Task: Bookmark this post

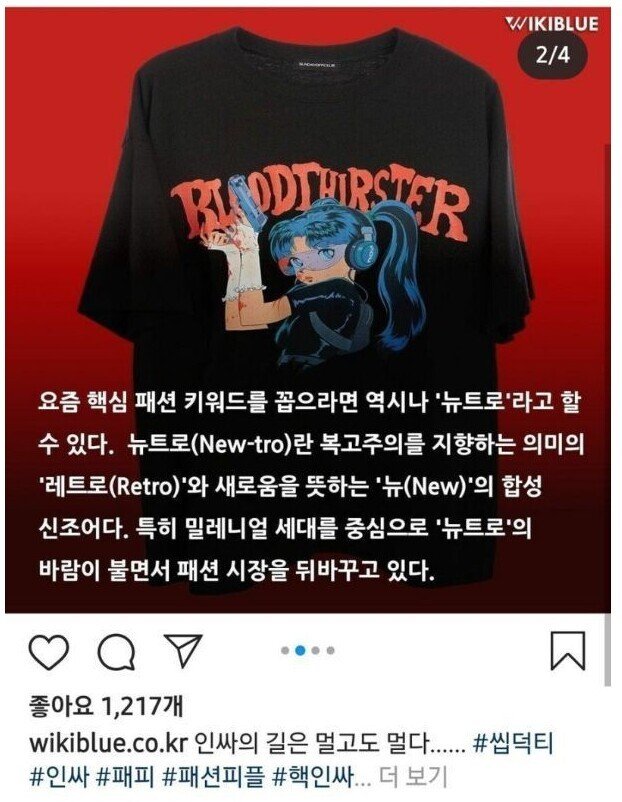Action: tap(567, 651)
